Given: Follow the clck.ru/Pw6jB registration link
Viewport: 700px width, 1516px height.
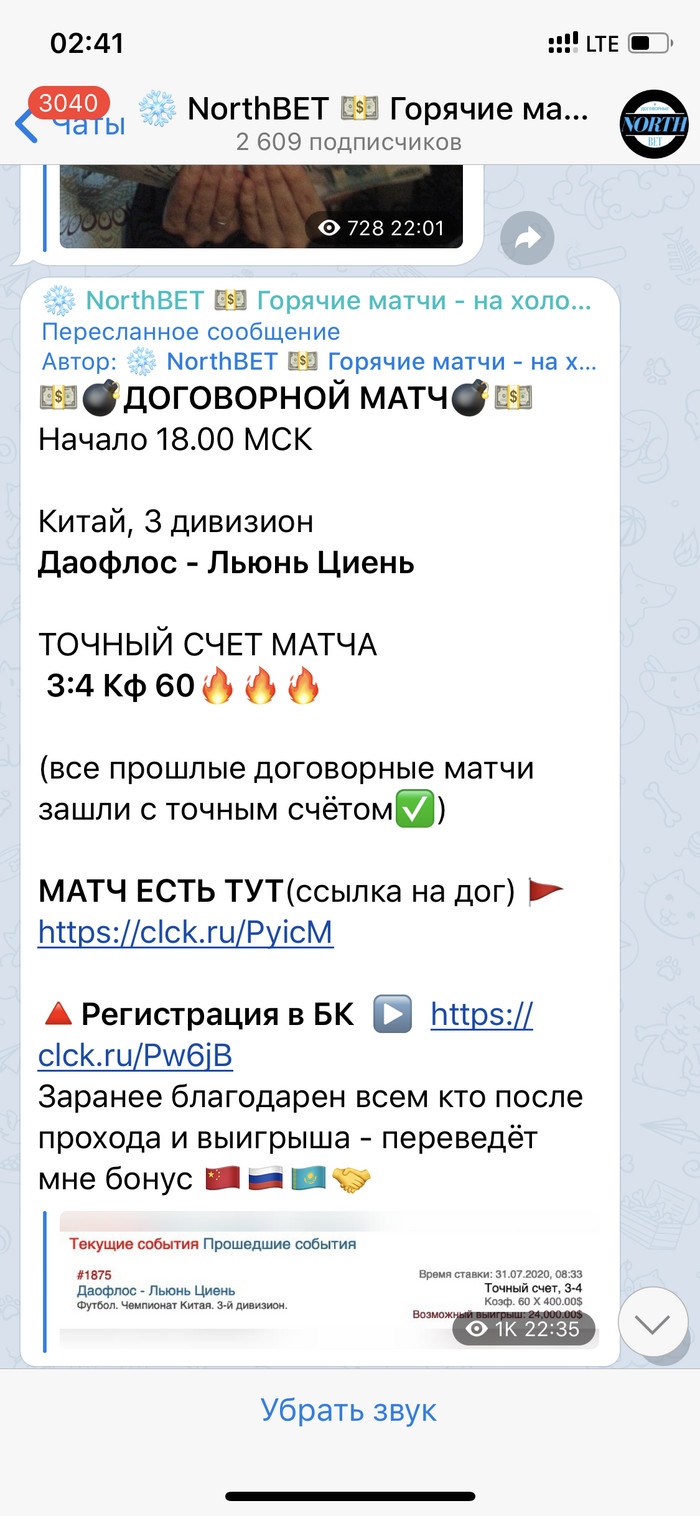Looking at the screenshot, I should click(135, 1054).
